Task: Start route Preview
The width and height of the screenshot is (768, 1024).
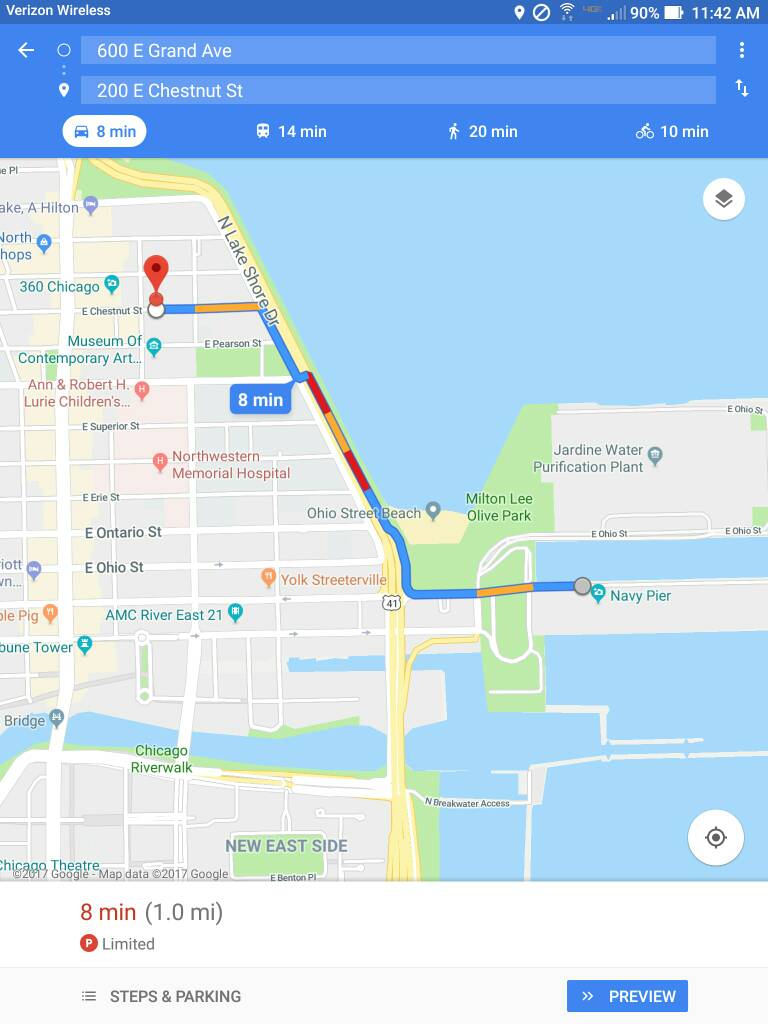Action: 627,996
